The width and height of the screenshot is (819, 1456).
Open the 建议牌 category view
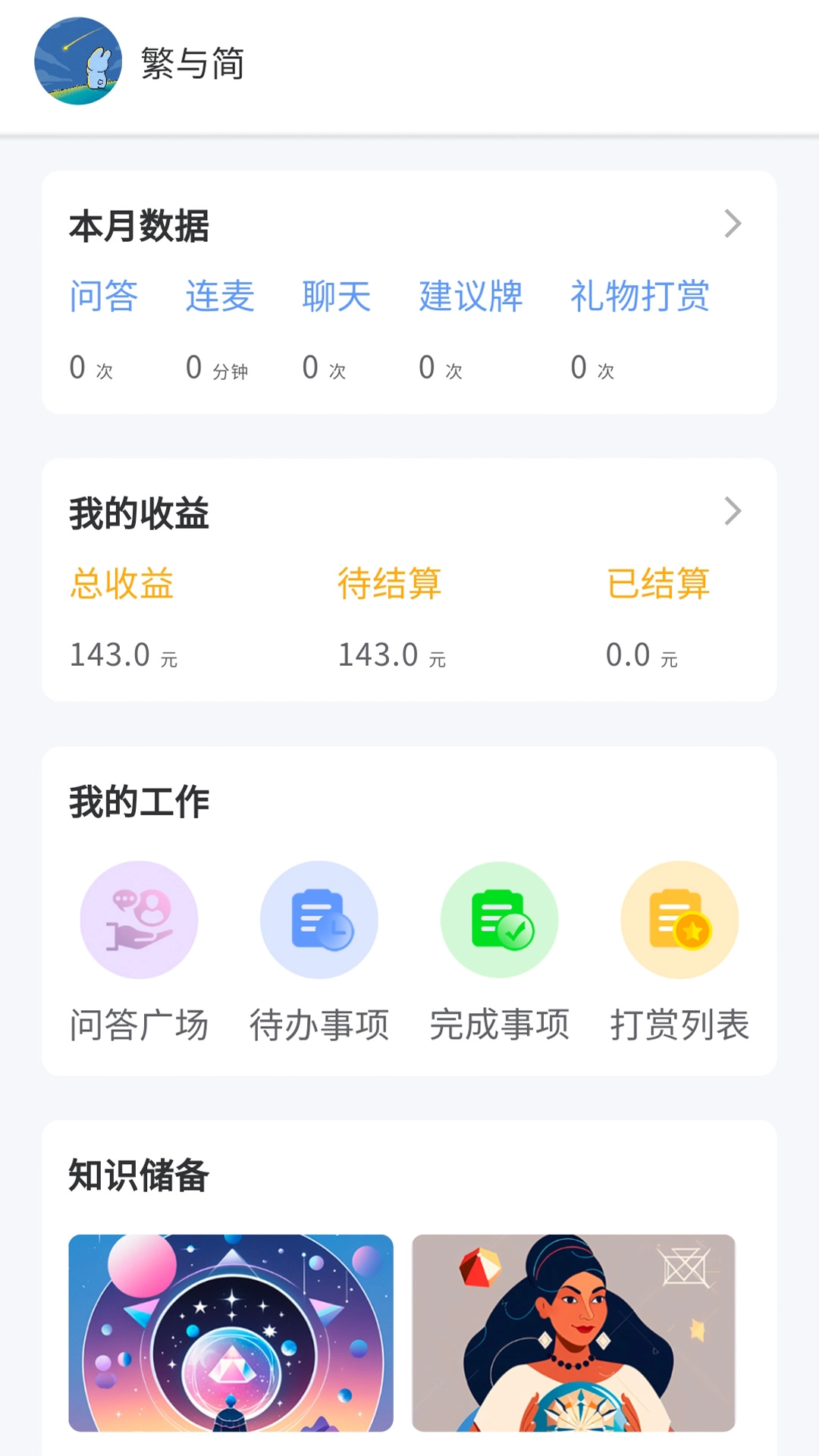tap(471, 297)
